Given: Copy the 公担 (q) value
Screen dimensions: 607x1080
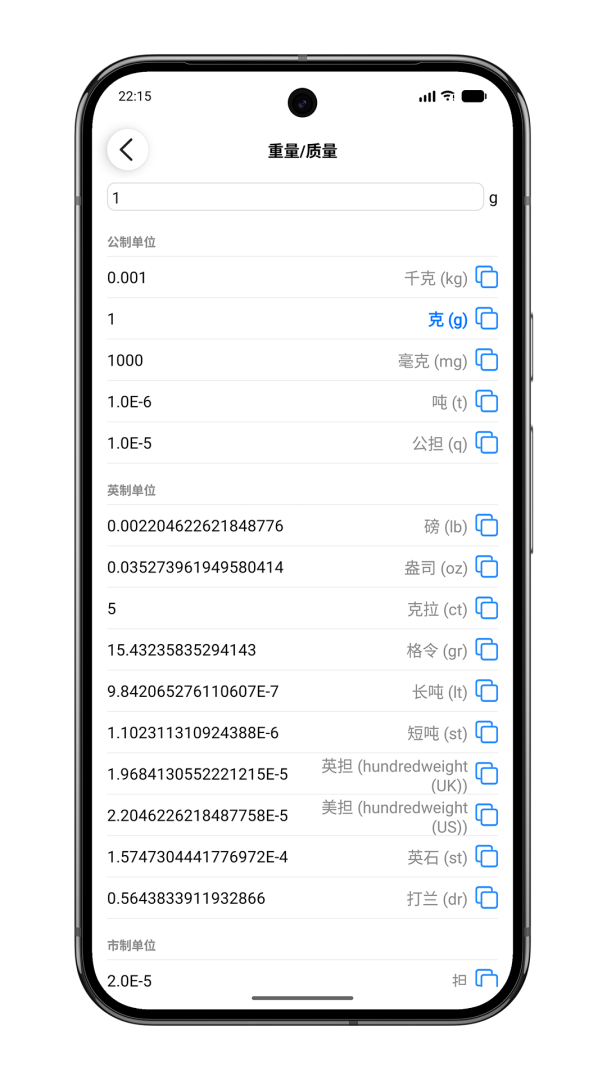Looking at the screenshot, I should pyautogui.click(x=486, y=443).
